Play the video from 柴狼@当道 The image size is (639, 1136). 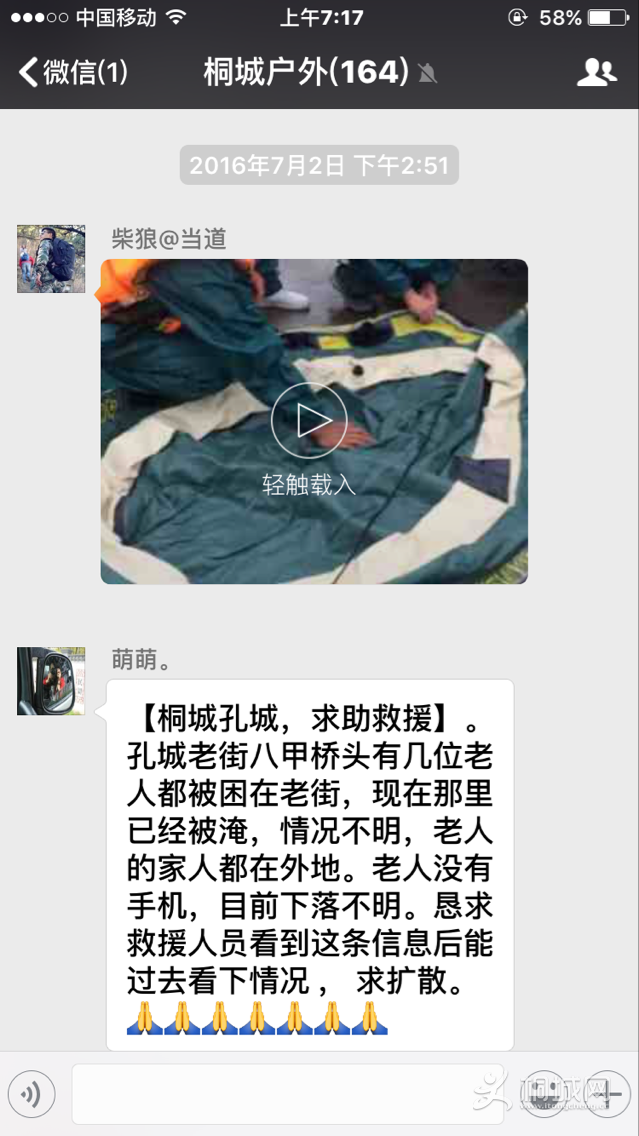point(309,421)
